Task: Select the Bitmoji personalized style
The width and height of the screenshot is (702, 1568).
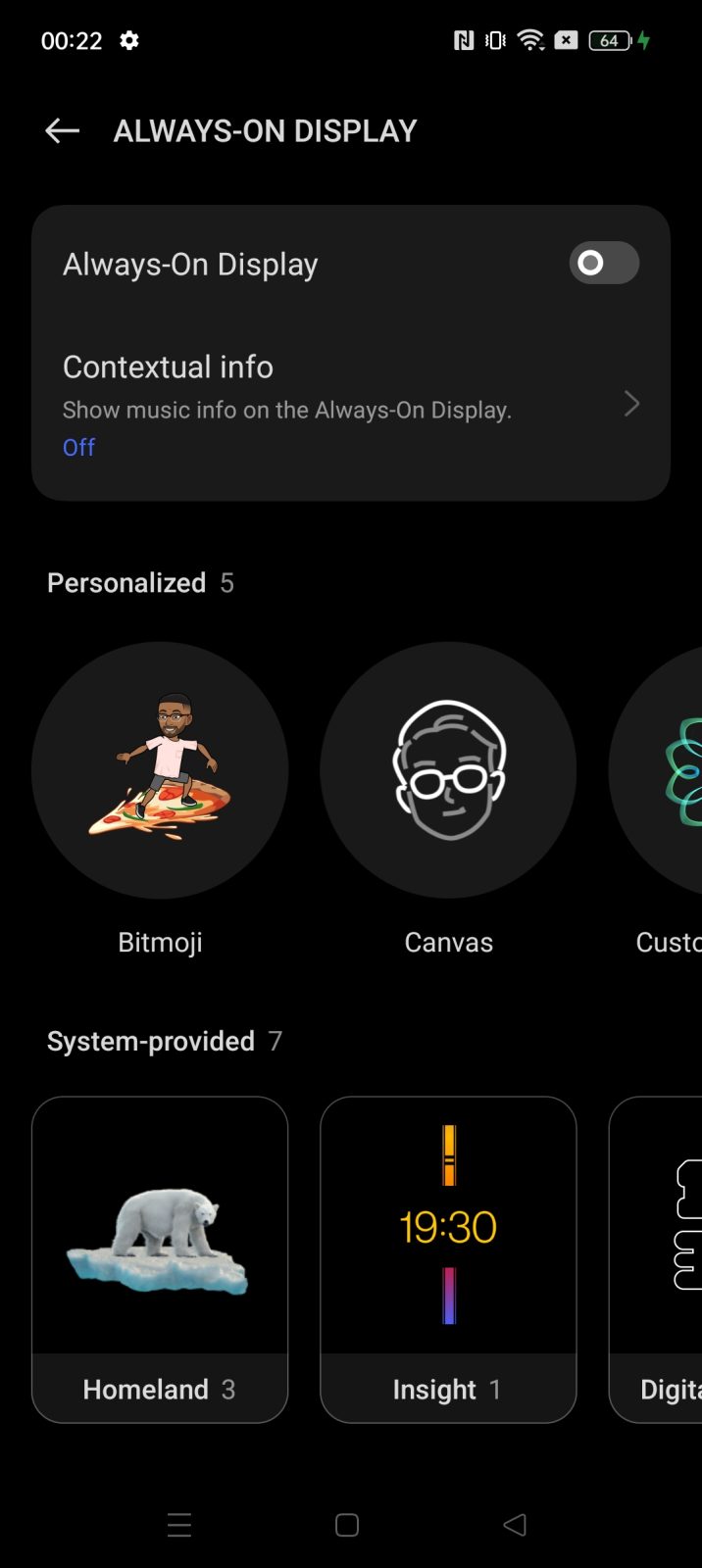Action: click(x=160, y=770)
